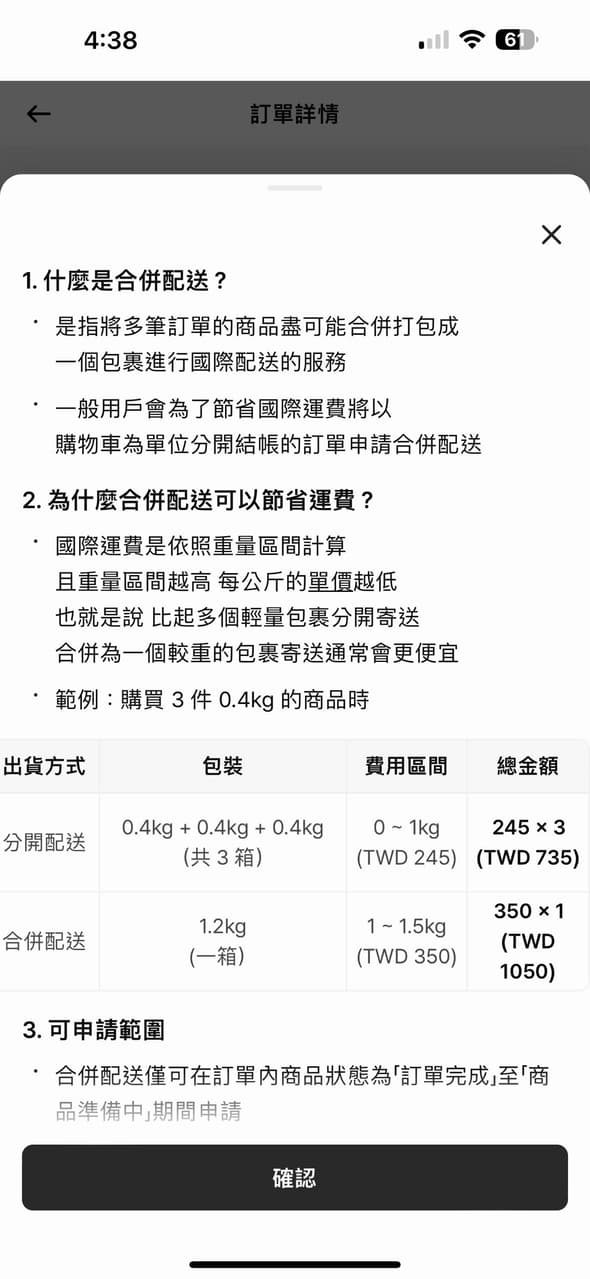This screenshot has height=1279, width=590.
Task: Close the 合併配送 info sheet
Action: 551,235
